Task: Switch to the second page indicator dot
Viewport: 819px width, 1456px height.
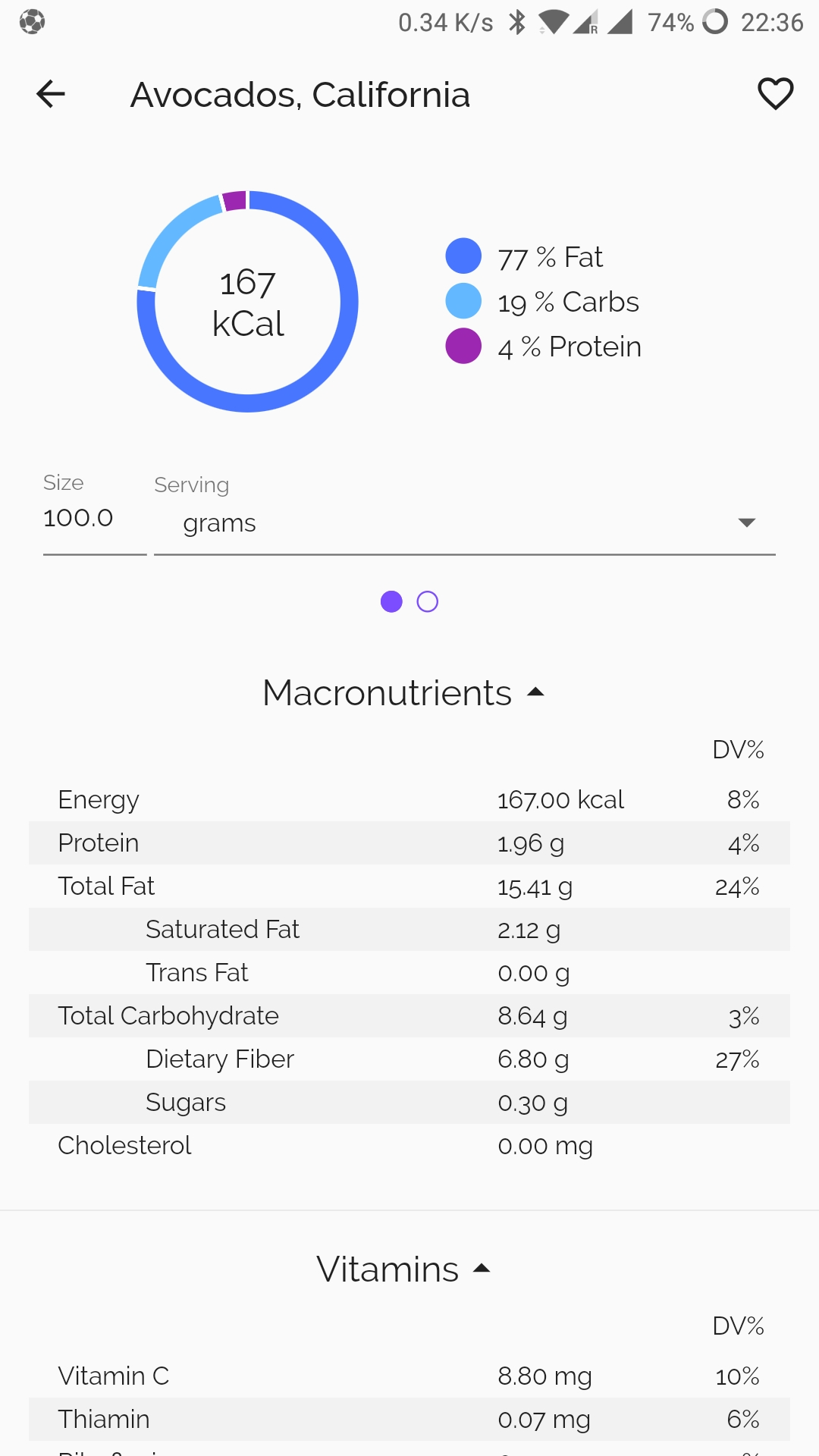Action: click(428, 601)
